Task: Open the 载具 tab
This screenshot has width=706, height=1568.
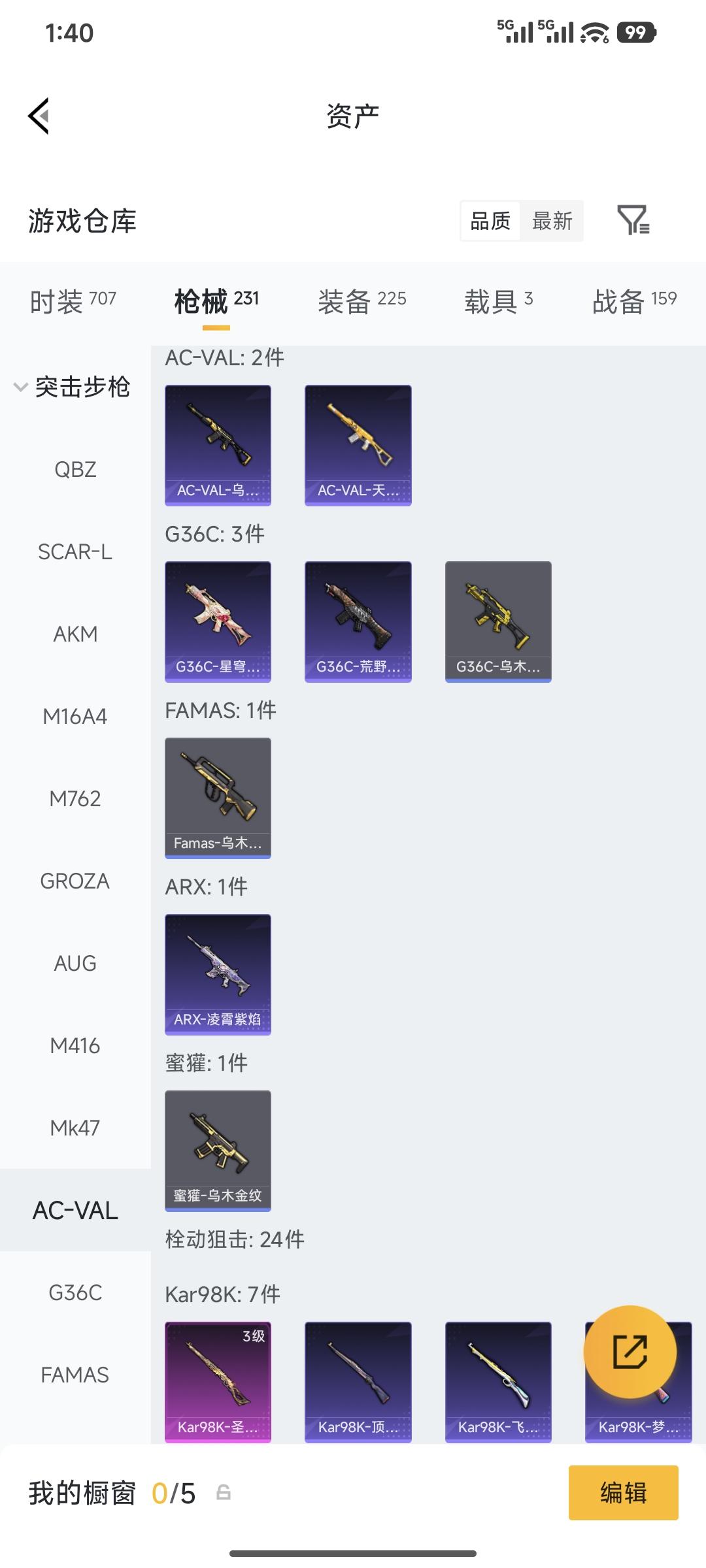Action: 498,301
